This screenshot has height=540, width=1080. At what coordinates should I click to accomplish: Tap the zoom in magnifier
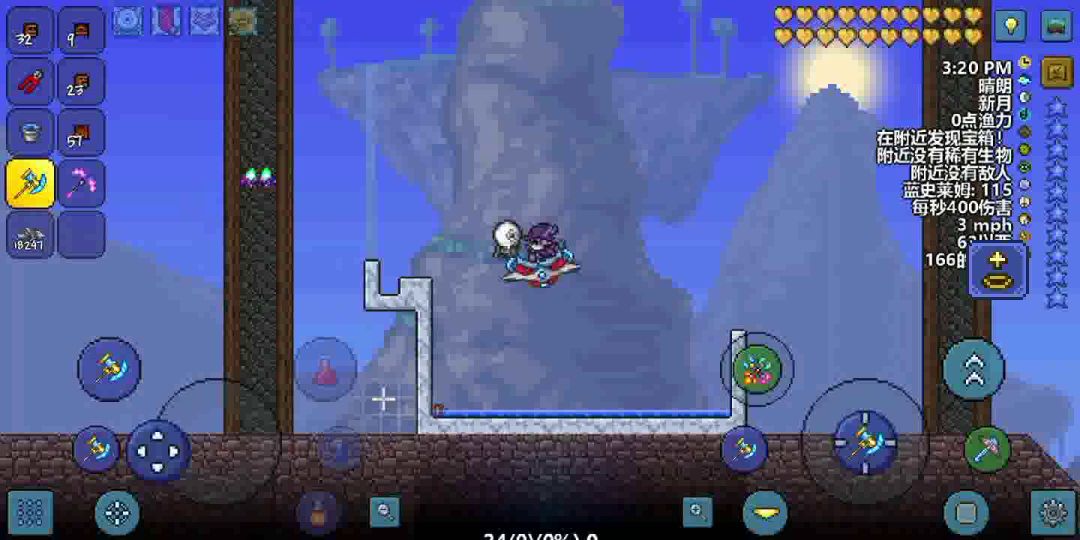[697, 512]
